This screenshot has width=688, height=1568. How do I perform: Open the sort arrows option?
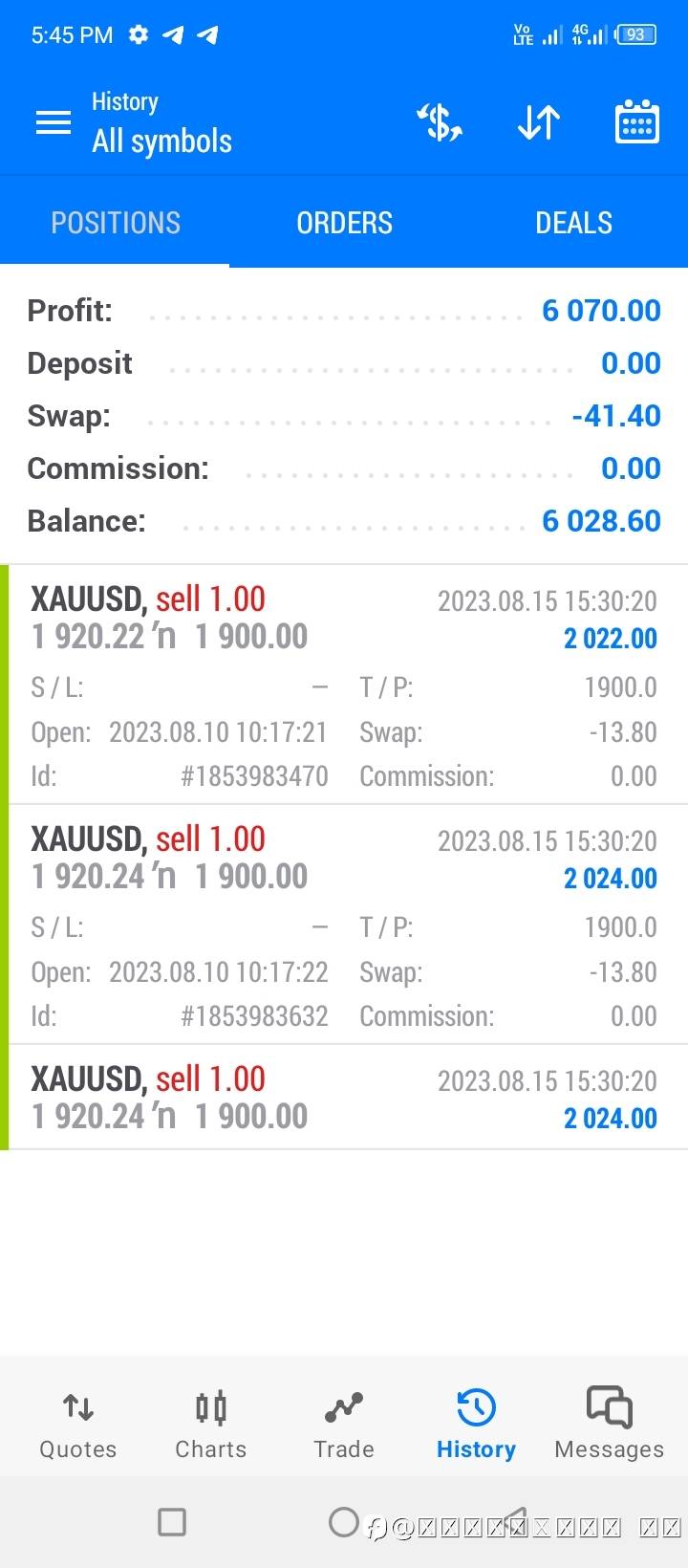click(539, 122)
